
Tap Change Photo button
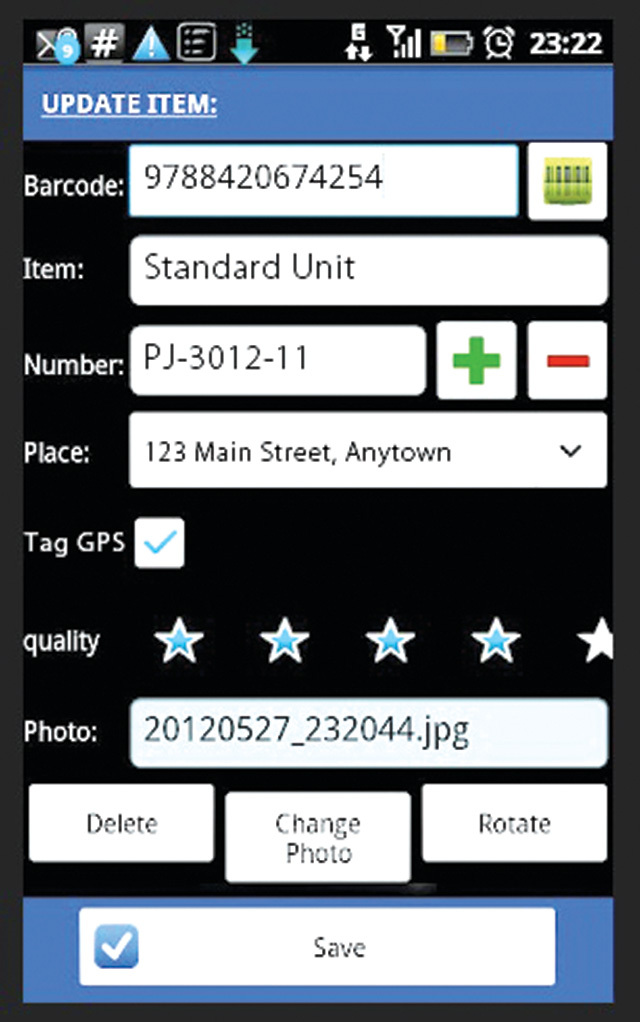[x=318, y=838]
